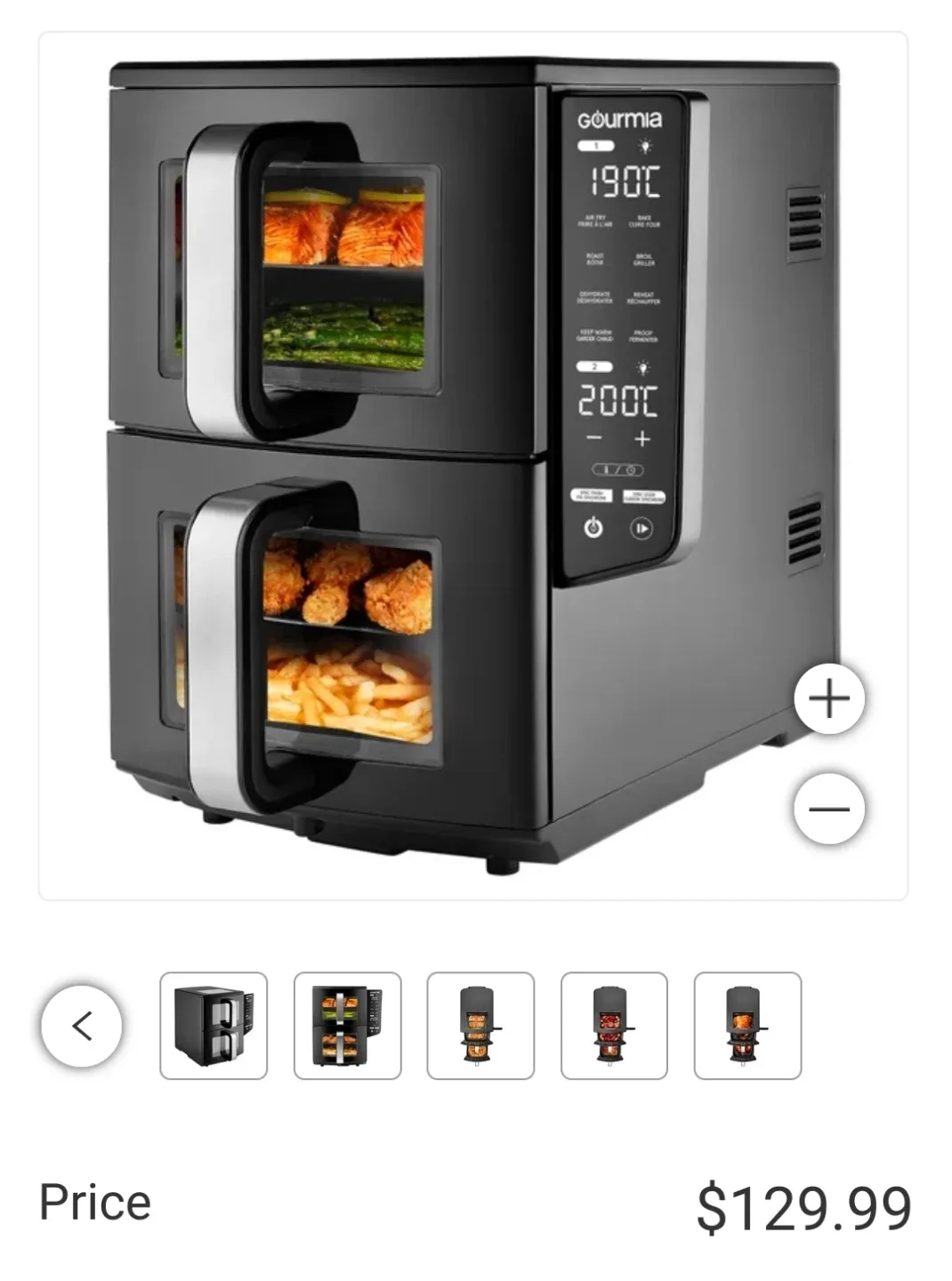
Task: Select the Air Fry cooking mode
Action: tap(597, 220)
